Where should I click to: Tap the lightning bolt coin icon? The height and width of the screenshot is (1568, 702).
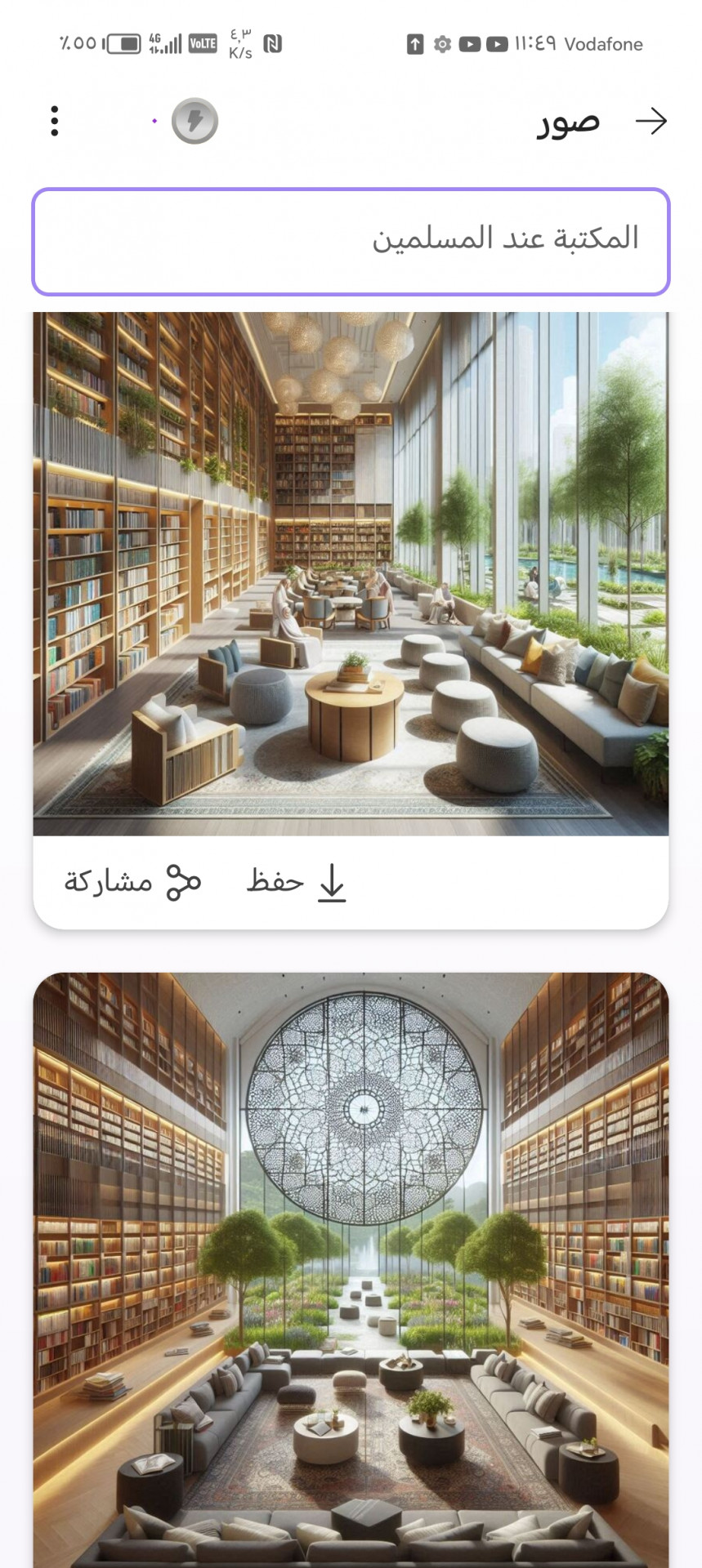click(195, 121)
